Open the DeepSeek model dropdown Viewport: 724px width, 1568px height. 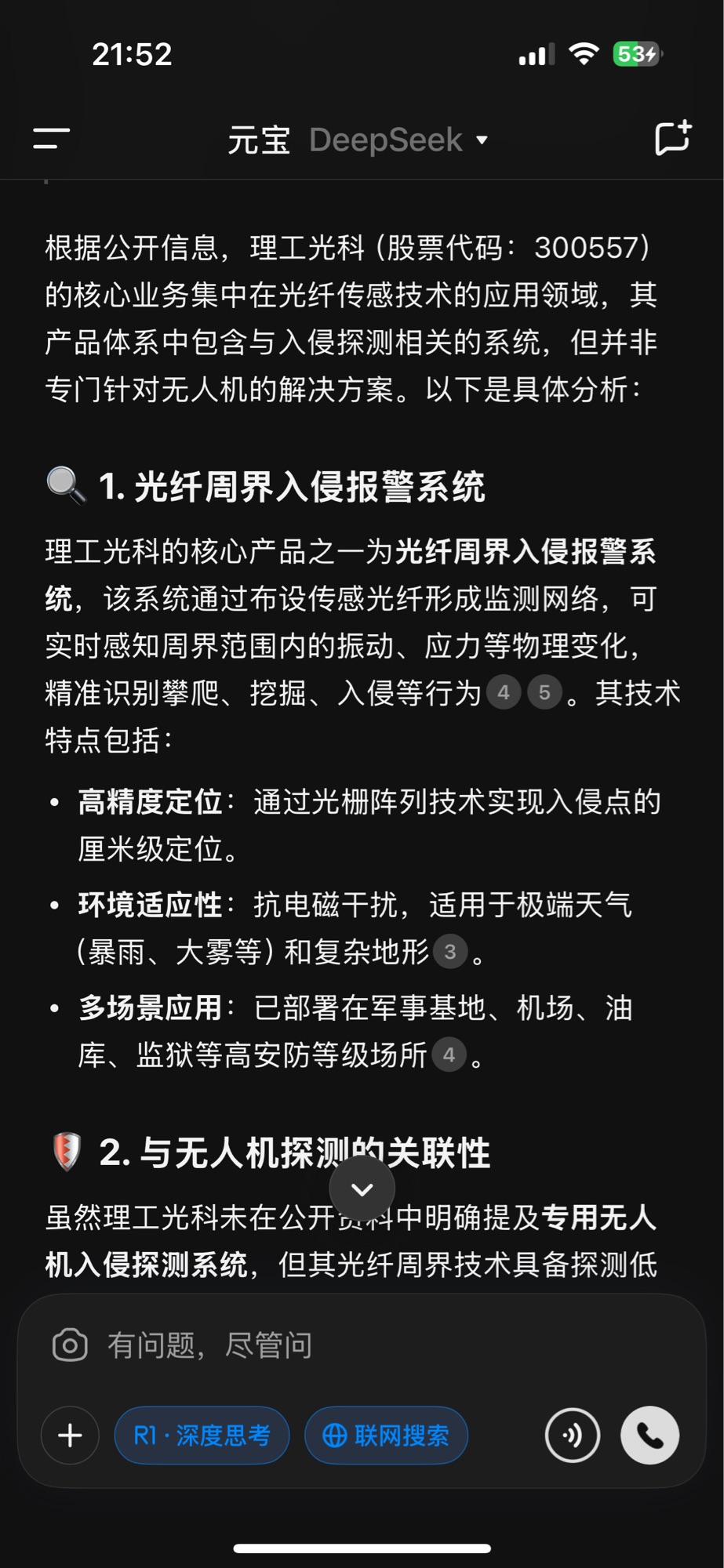[398, 140]
